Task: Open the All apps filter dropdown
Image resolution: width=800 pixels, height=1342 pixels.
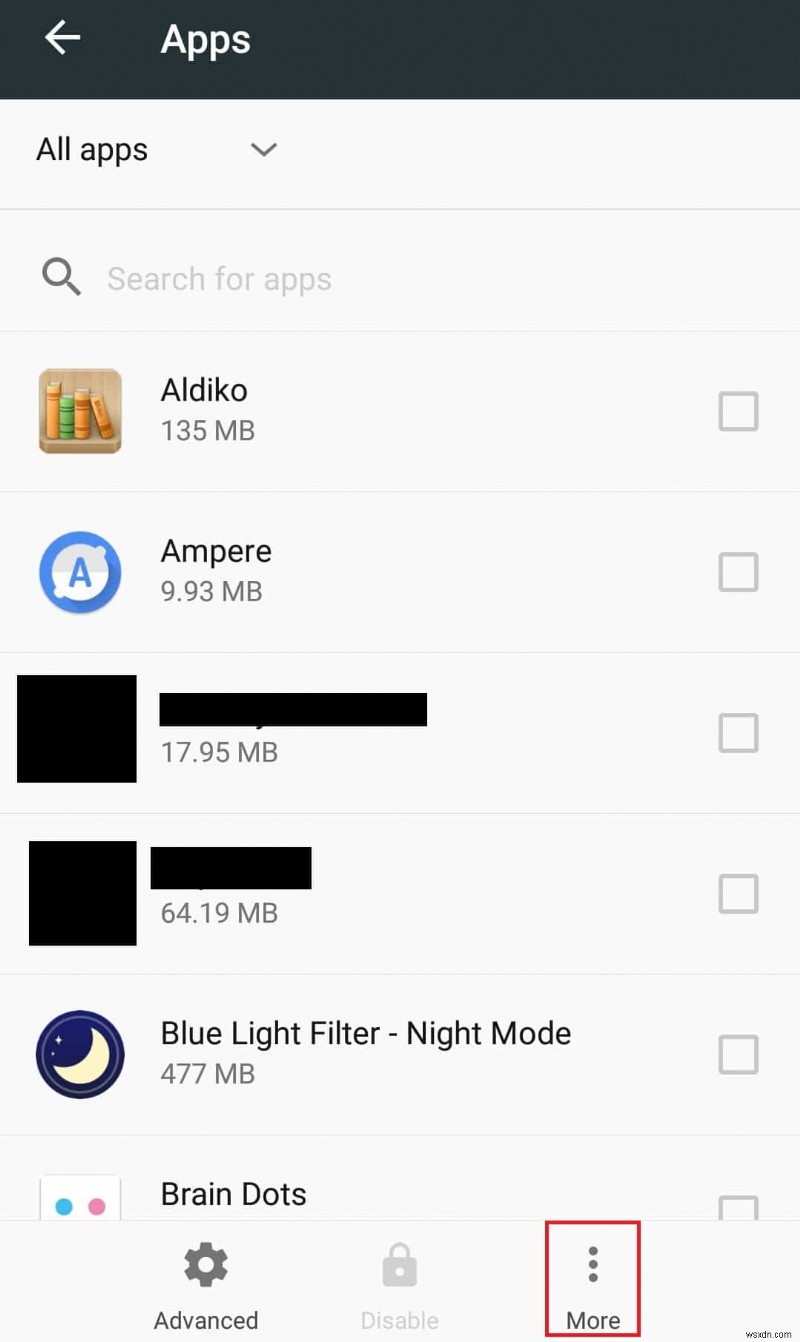Action: tap(91, 150)
